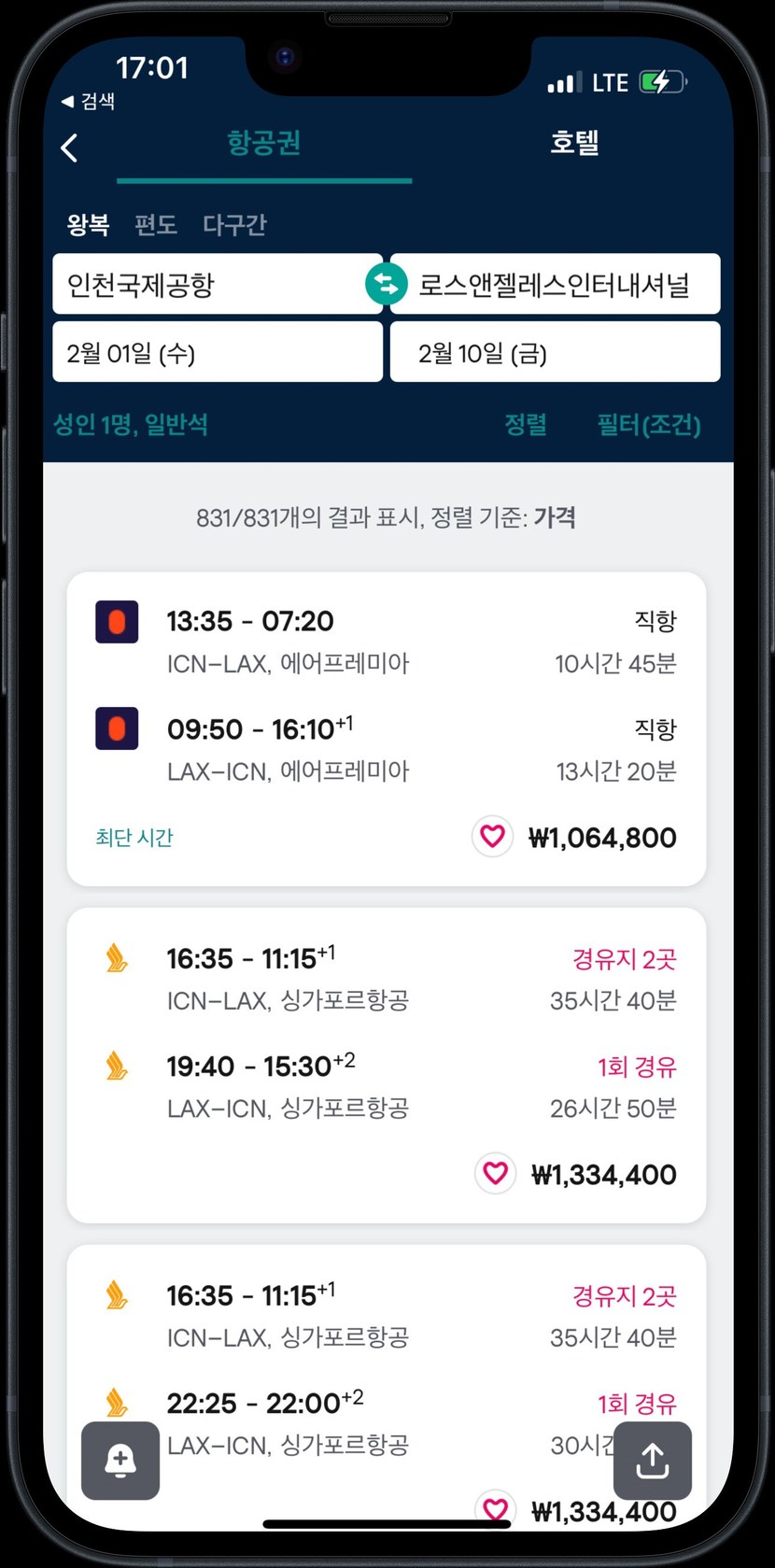The image size is (775, 1568).
Task: Favorite the ₩1,064,800 에어프레미아 flight
Action: pos(492,836)
